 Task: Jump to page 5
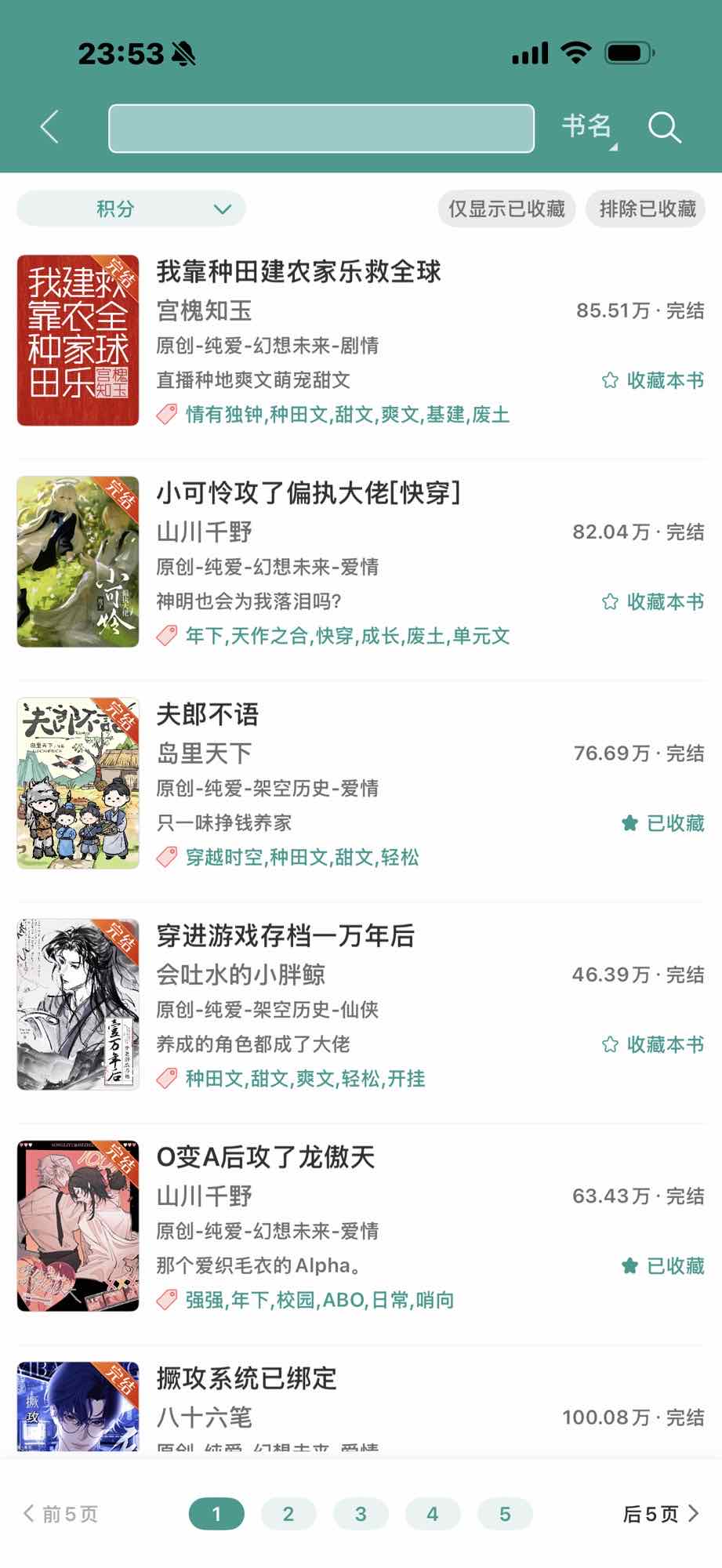[x=505, y=1514]
